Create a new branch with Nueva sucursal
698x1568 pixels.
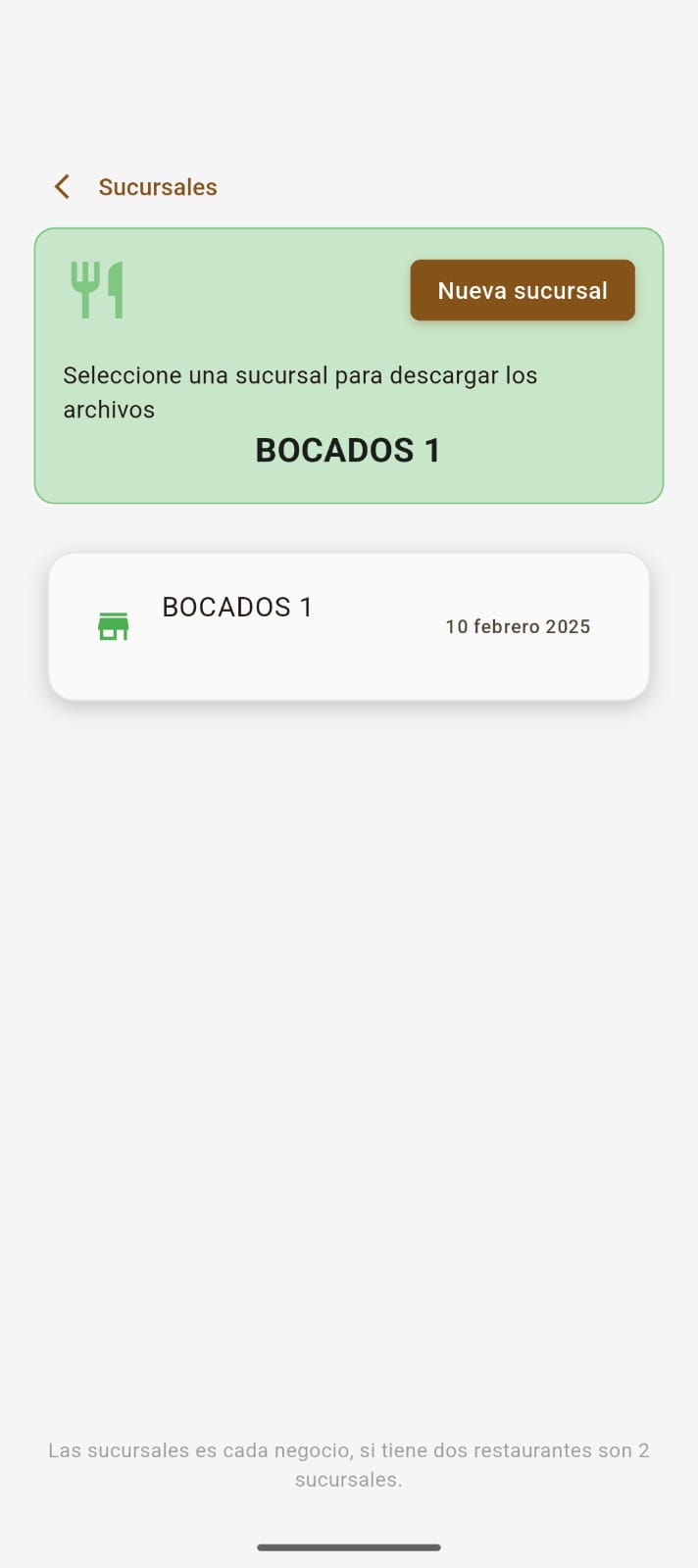pos(522,290)
